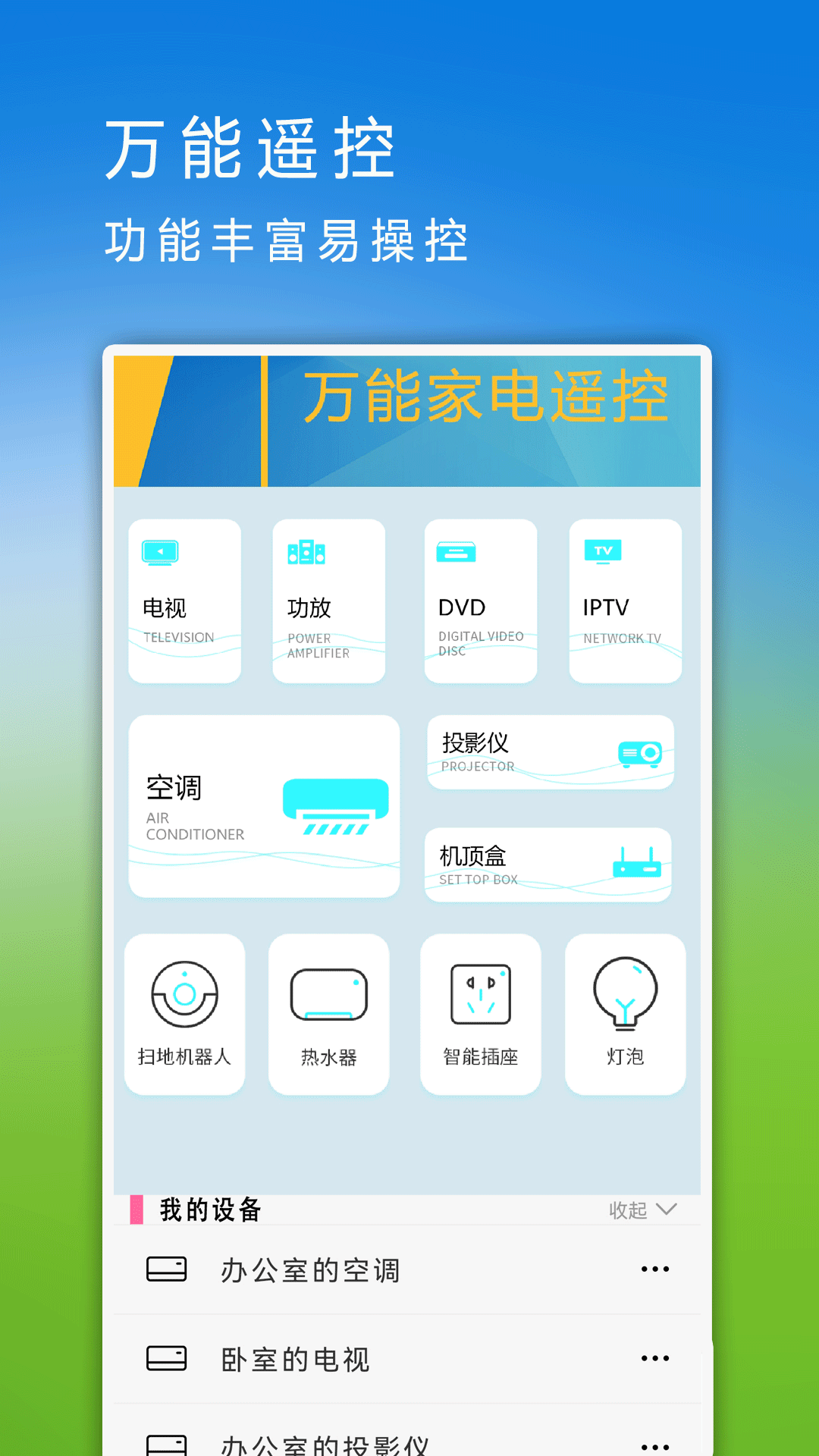Tap the 灯泡 light bulb icon
The height and width of the screenshot is (1456, 819).
tap(625, 1014)
